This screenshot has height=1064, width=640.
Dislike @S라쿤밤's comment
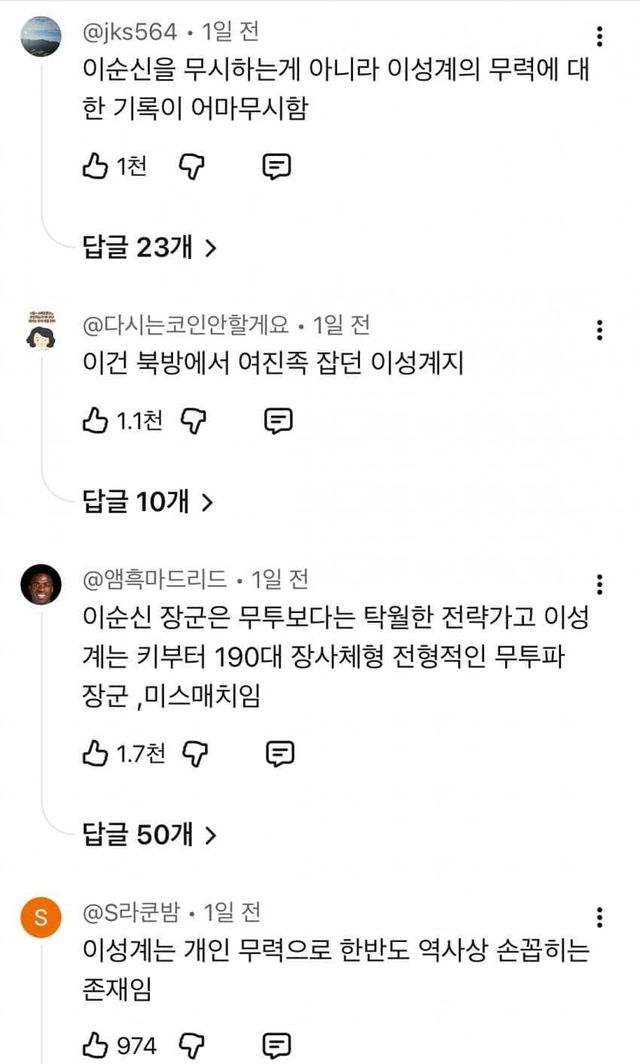point(192,1046)
